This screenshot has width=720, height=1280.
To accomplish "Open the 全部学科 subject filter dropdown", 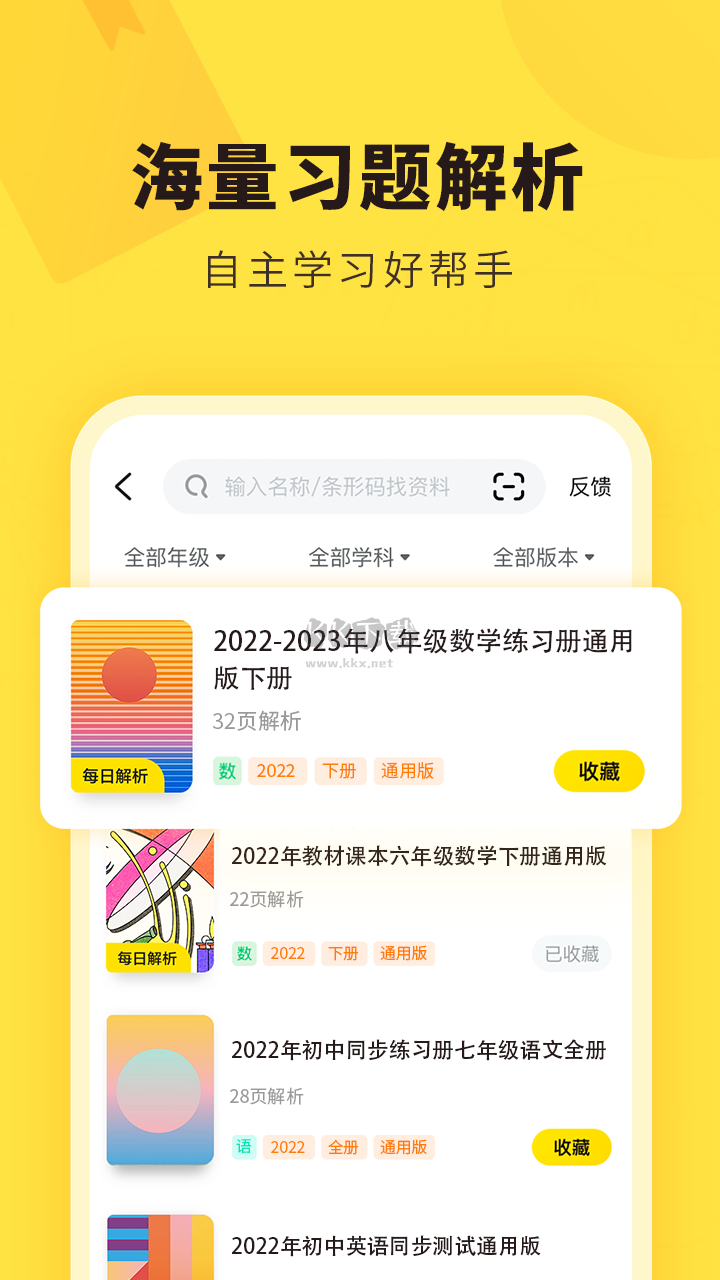I will click(x=358, y=557).
